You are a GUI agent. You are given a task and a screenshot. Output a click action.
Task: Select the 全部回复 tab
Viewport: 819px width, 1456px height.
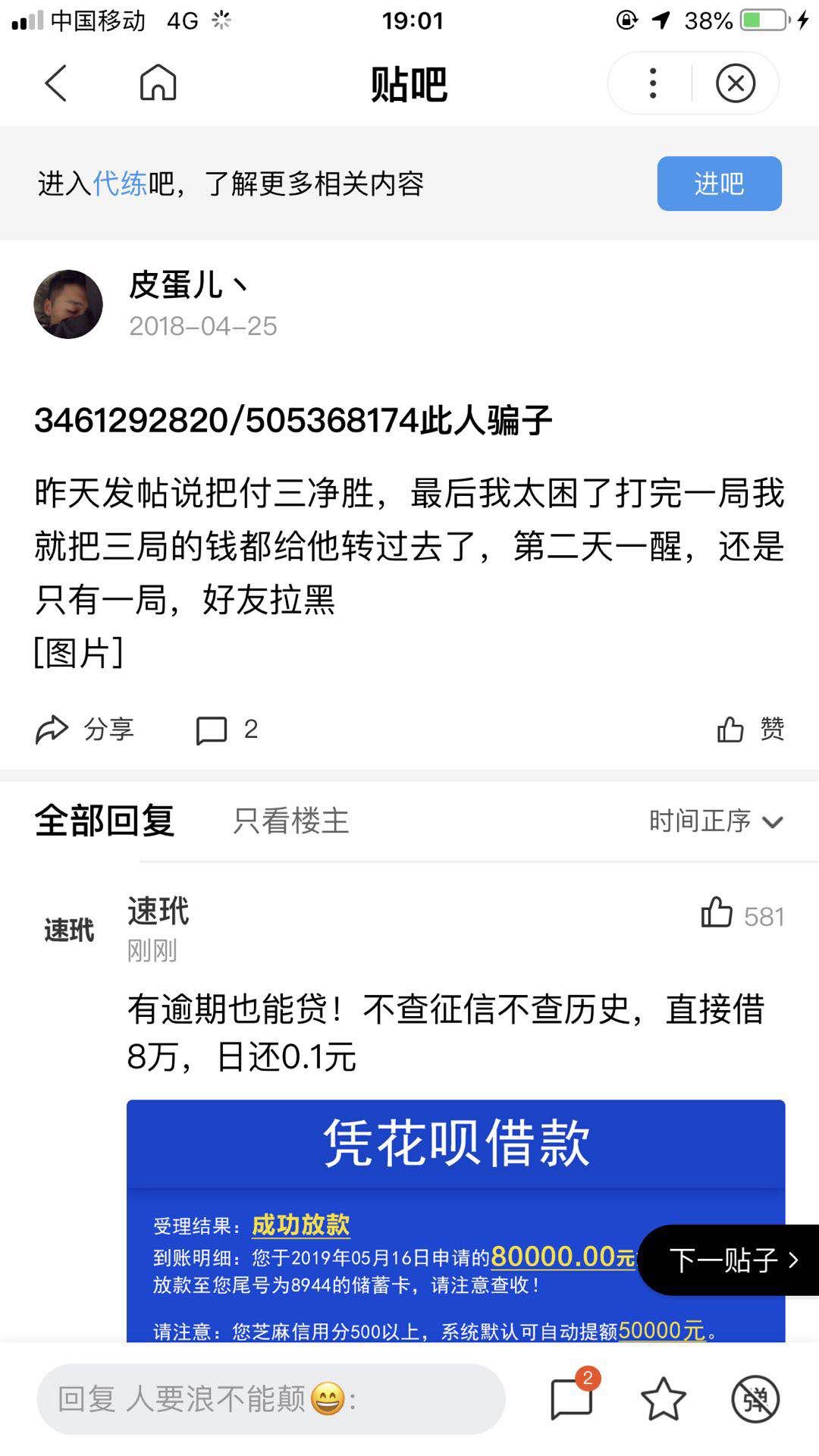pyautogui.click(x=105, y=821)
